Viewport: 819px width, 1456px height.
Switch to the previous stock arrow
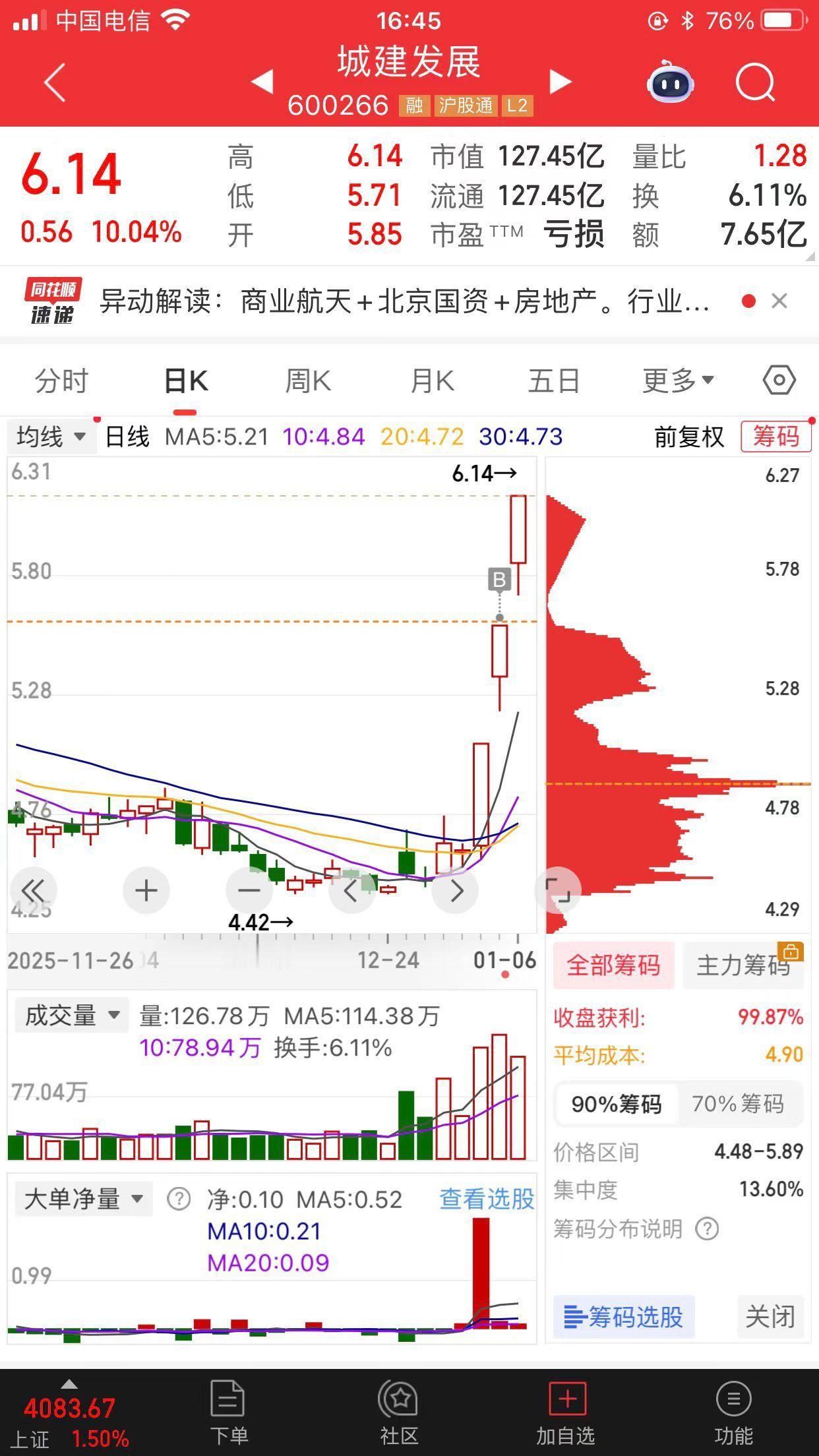pos(262,82)
